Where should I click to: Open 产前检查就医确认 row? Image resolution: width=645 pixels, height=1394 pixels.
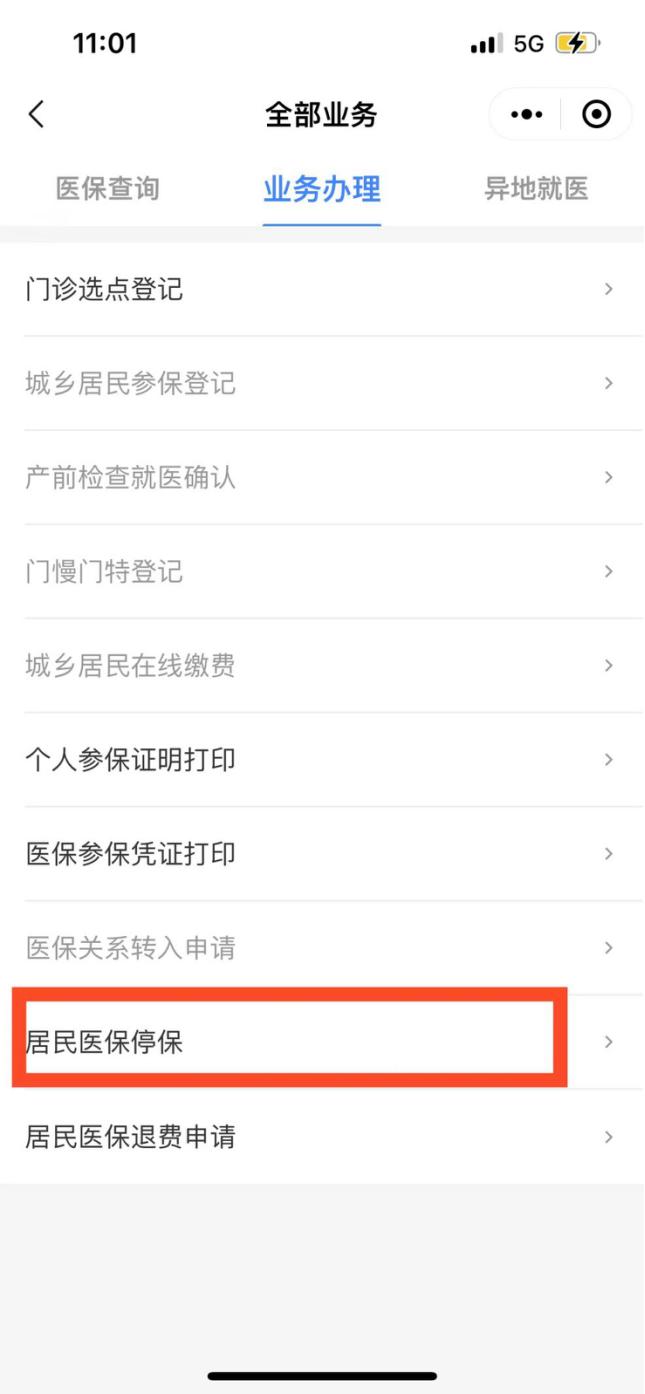322,478
